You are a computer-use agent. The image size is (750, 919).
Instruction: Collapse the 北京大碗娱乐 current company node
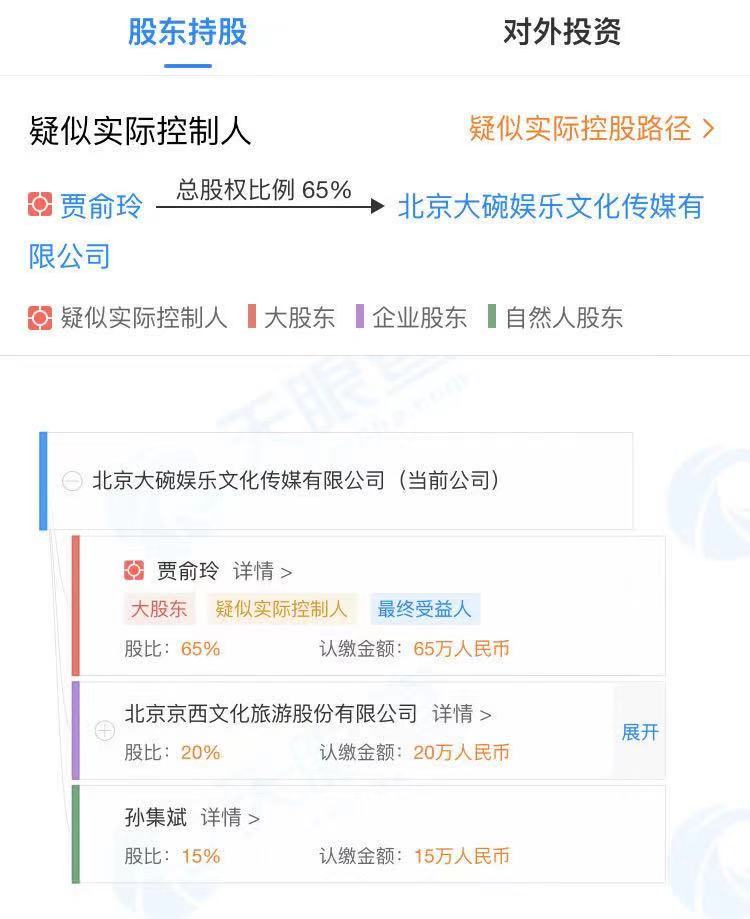click(72, 481)
